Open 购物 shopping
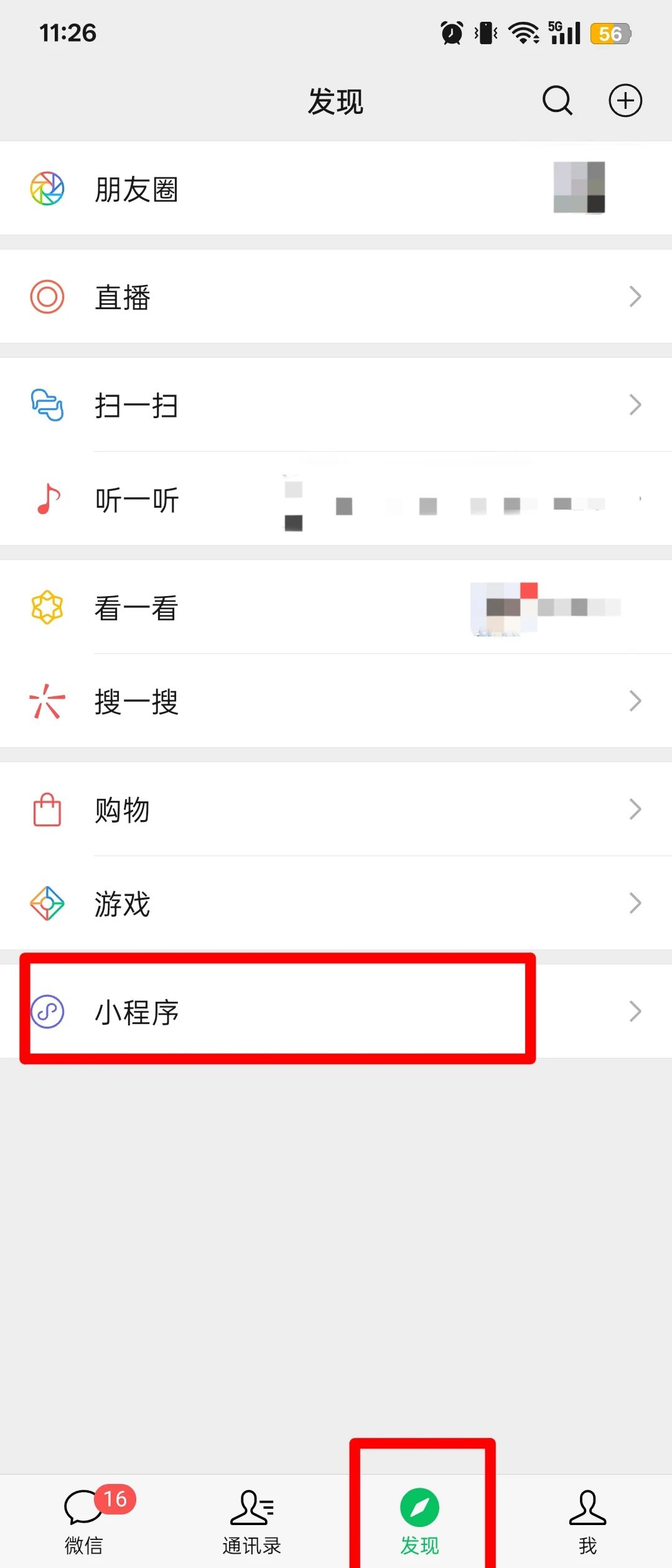The width and height of the screenshot is (672, 1568). [x=336, y=810]
